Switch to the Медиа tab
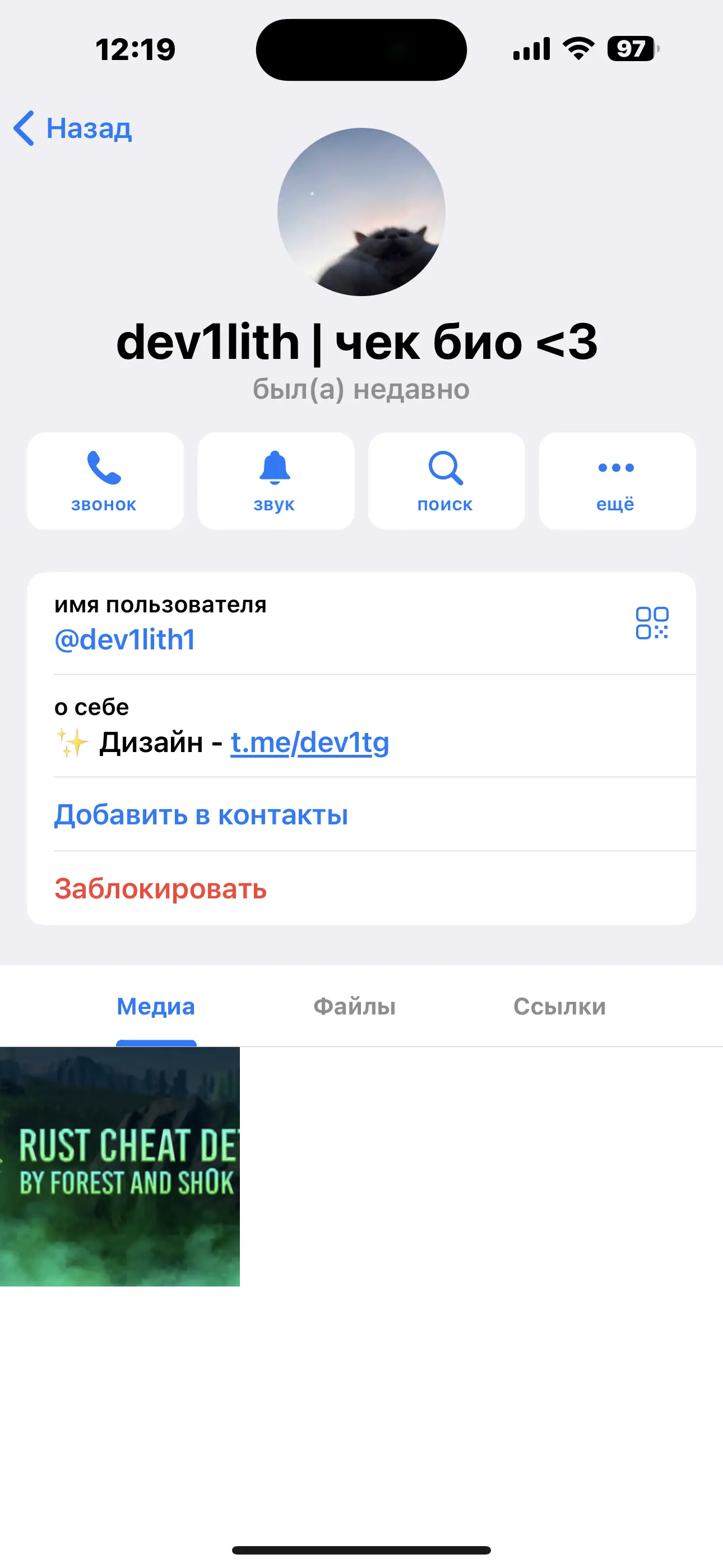 pos(156,1006)
